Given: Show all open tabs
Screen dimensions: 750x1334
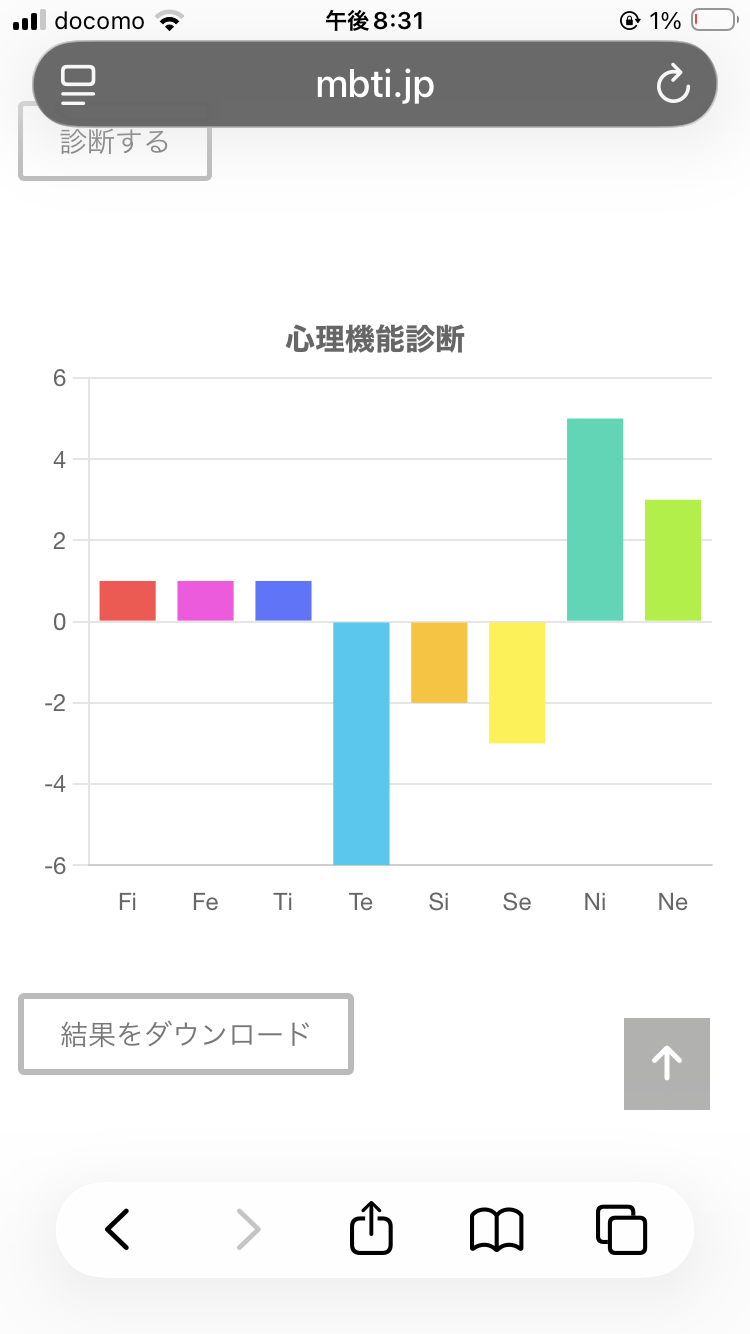Looking at the screenshot, I should [621, 1229].
